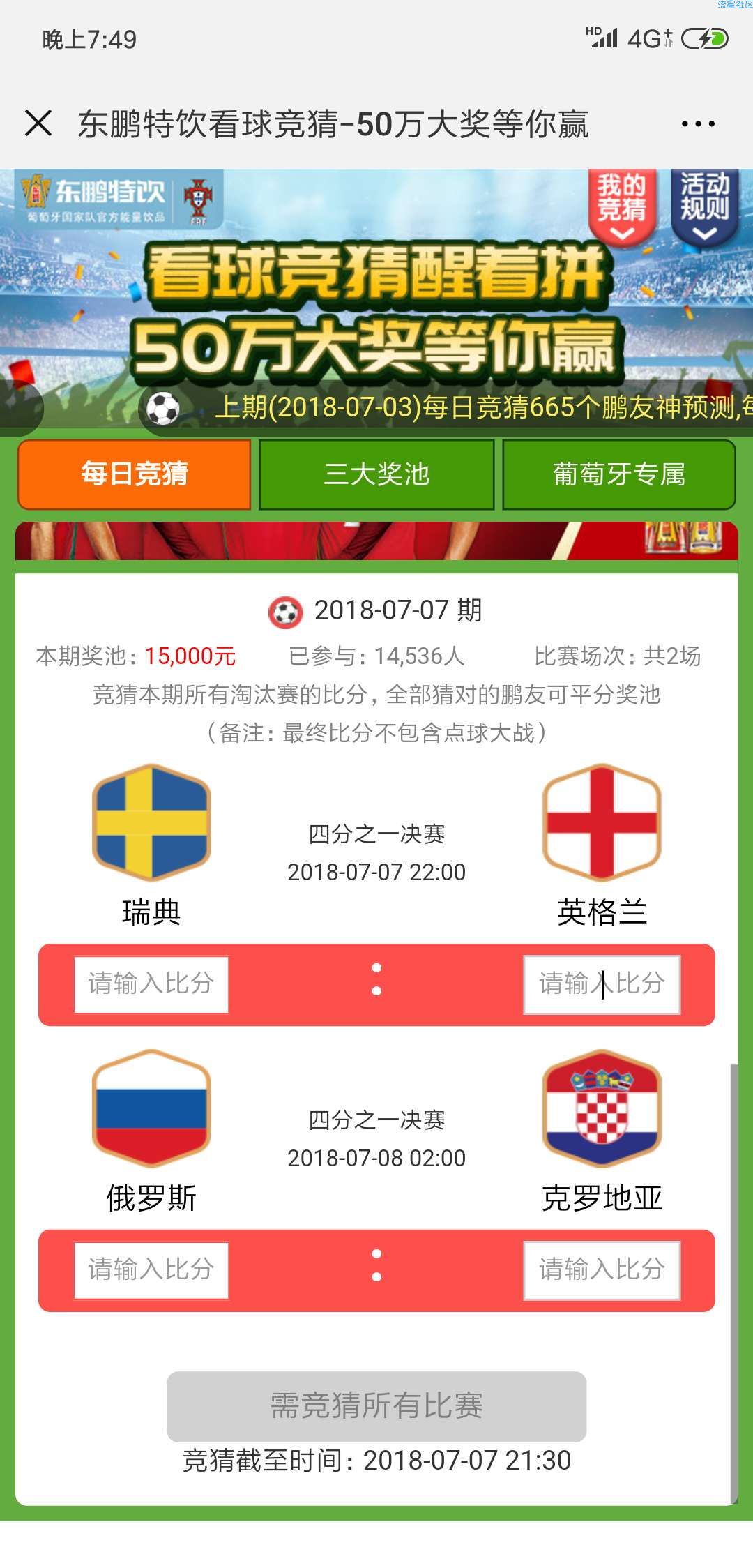Switch to the 葡萄牙专属 tab
This screenshot has width=753, height=1568.
(x=619, y=474)
